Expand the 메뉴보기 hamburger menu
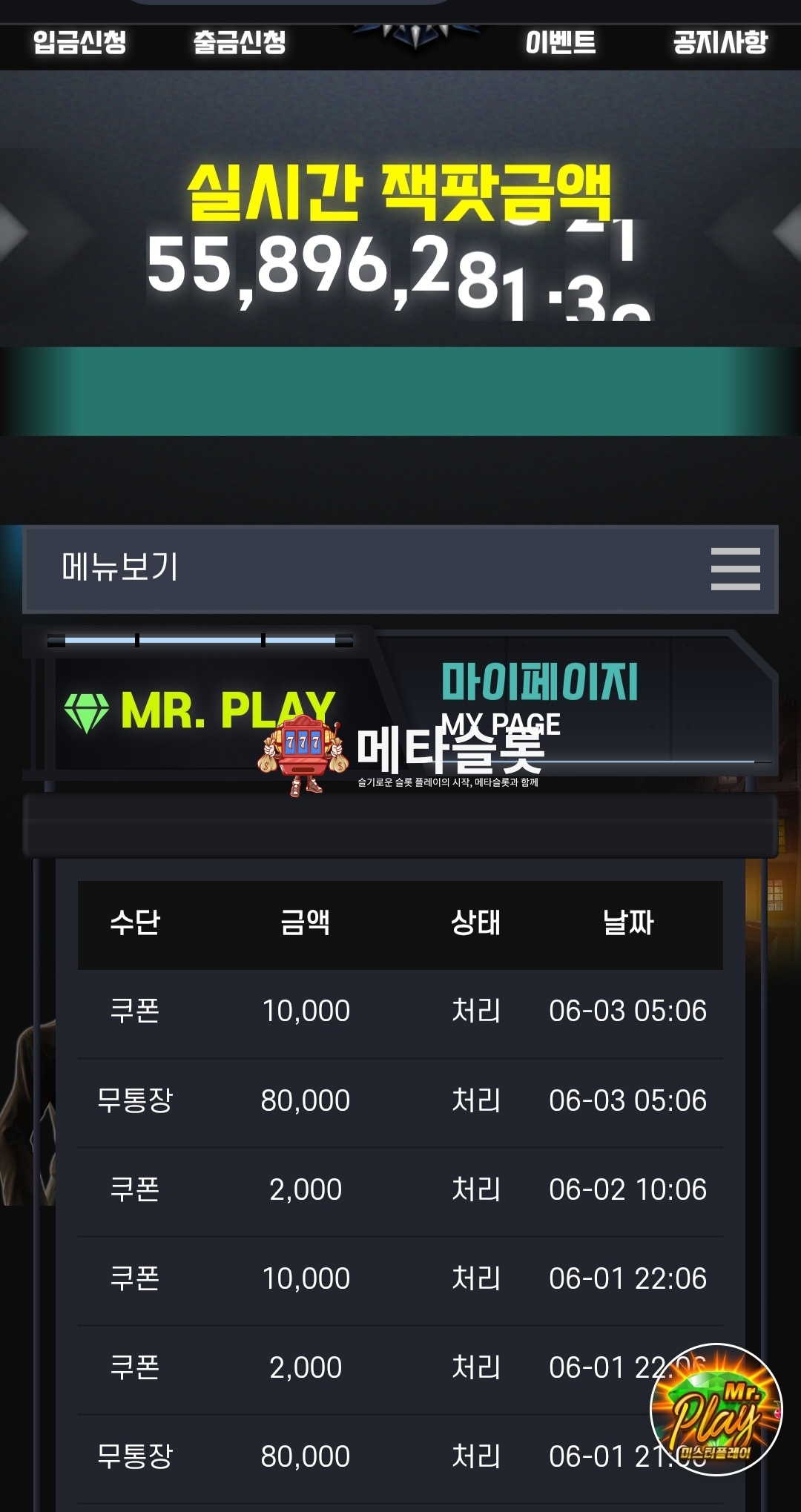Screen dimensions: 801x1512 [735, 569]
